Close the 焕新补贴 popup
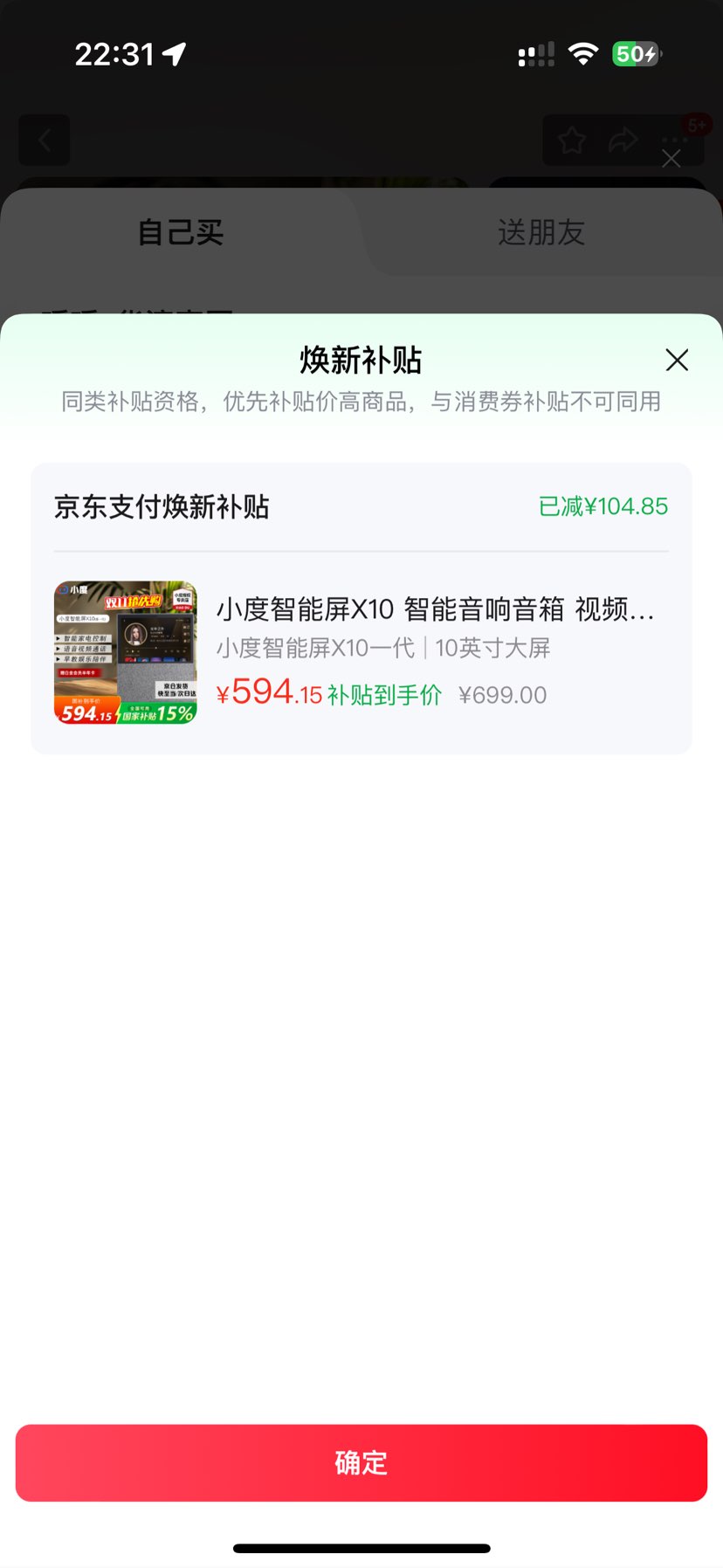The width and height of the screenshot is (723, 1568). click(x=677, y=361)
